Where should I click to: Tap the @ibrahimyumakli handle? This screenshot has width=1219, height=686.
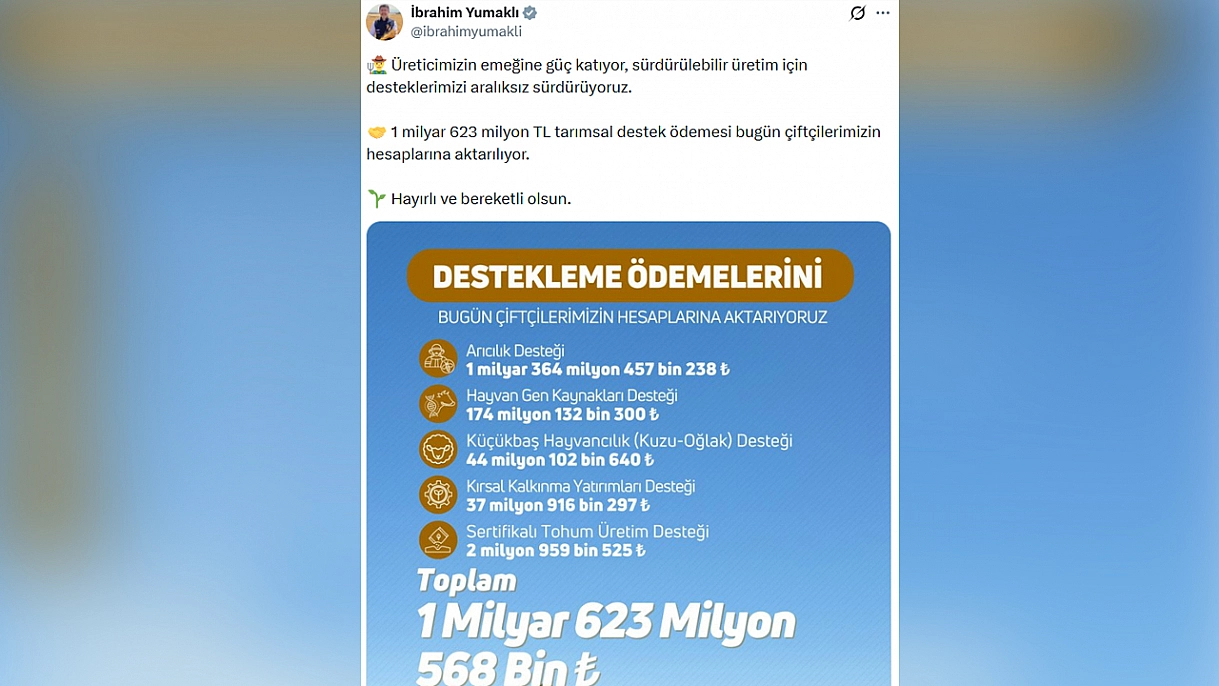(466, 32)
